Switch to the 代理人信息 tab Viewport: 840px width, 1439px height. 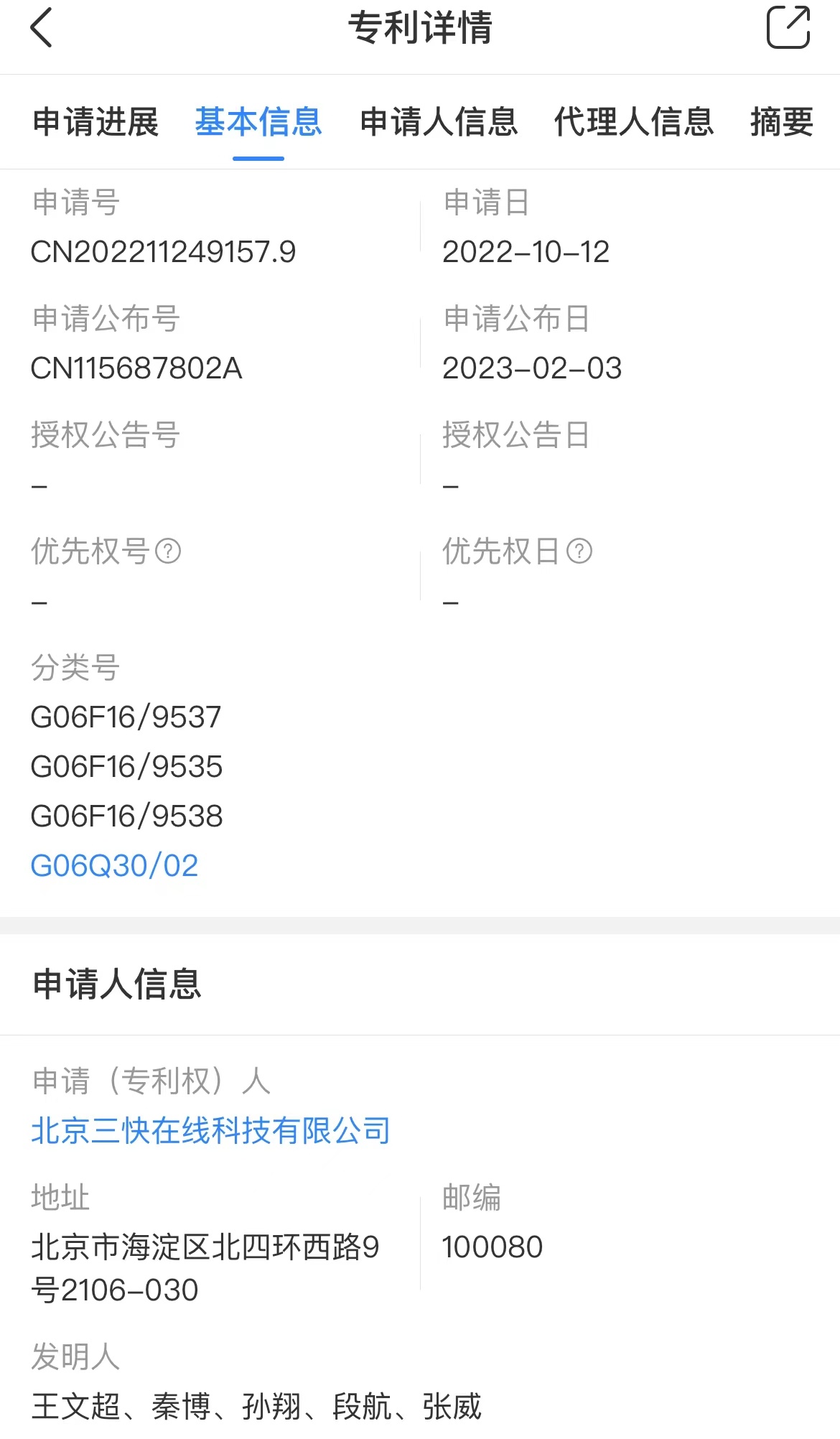[634, 121]
